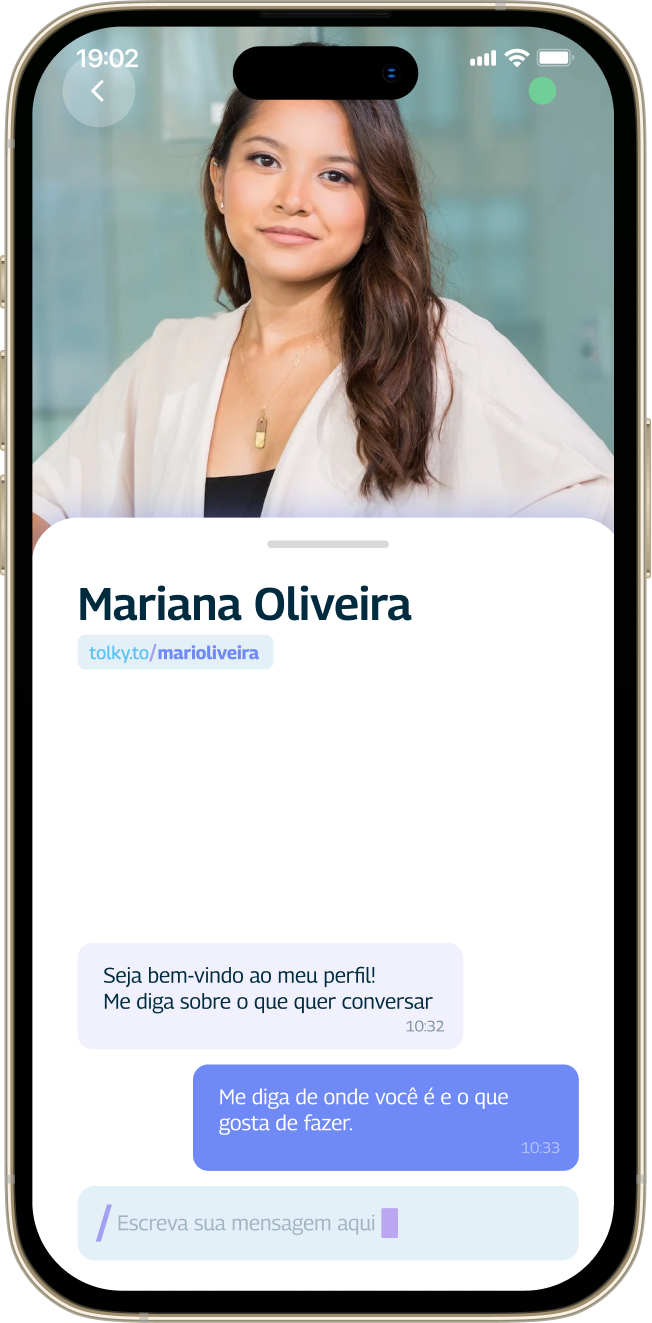Go back using the top-left arrow
Screen dimensions: 652x1323
click(98, 91)
